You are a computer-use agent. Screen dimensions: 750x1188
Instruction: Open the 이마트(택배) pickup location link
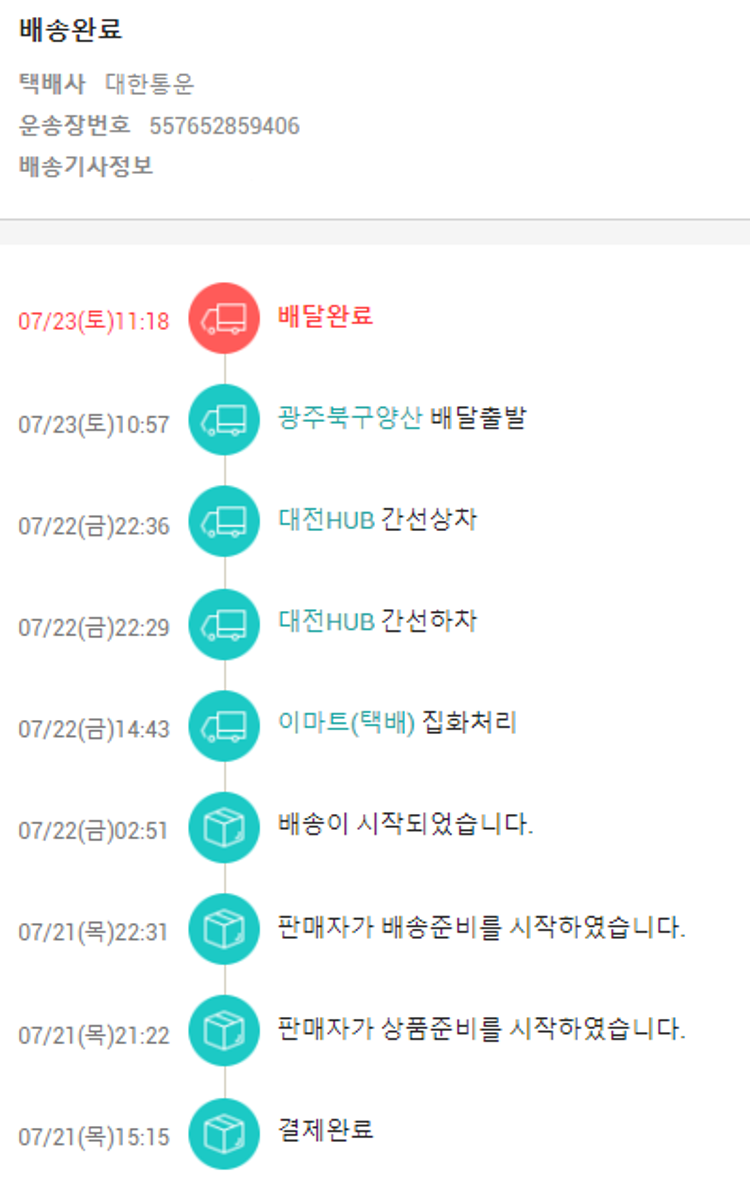[x=346, y=723]
